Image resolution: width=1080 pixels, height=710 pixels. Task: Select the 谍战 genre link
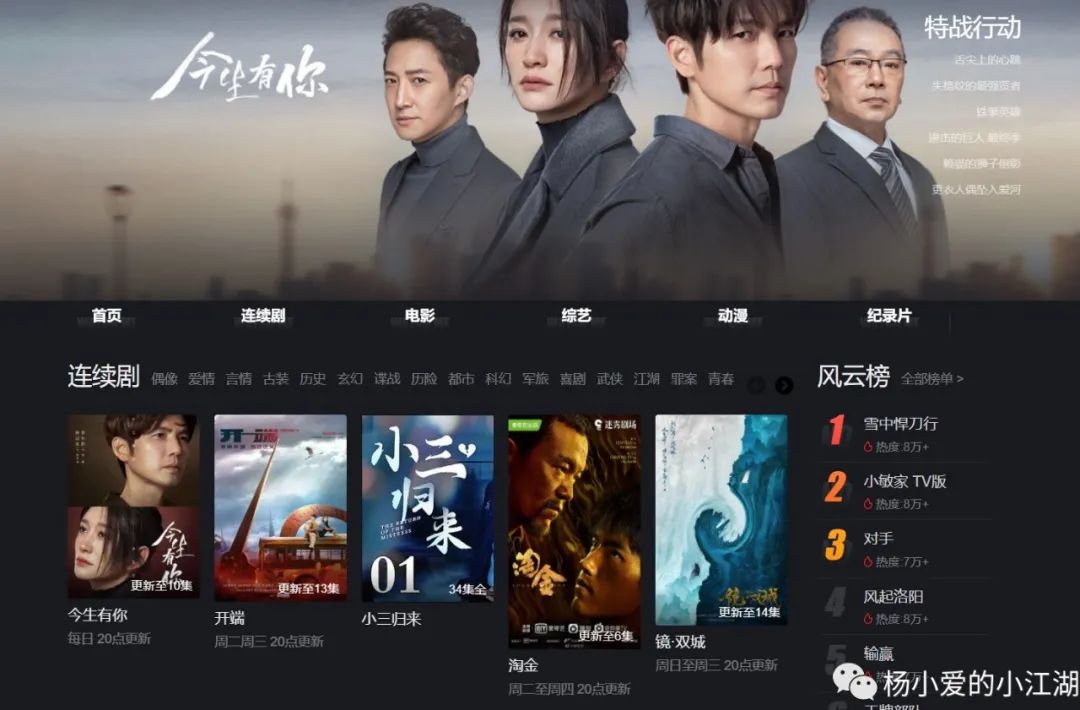coord(387,379)
